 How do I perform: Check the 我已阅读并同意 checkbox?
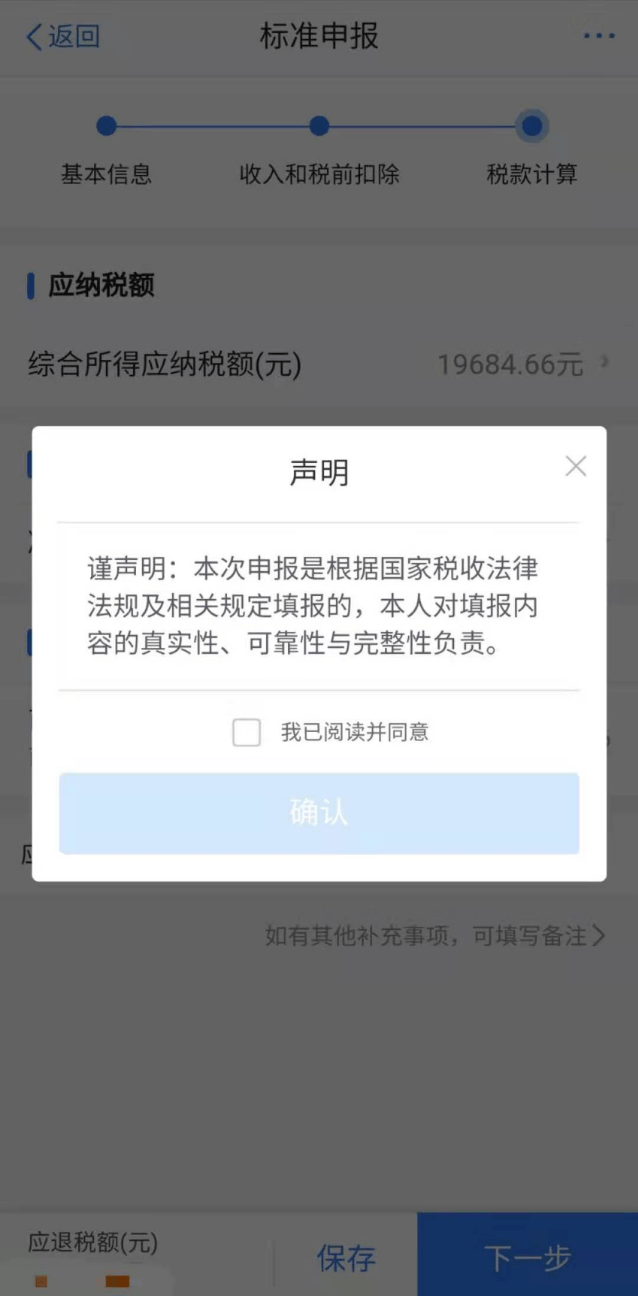pos(246,732)
